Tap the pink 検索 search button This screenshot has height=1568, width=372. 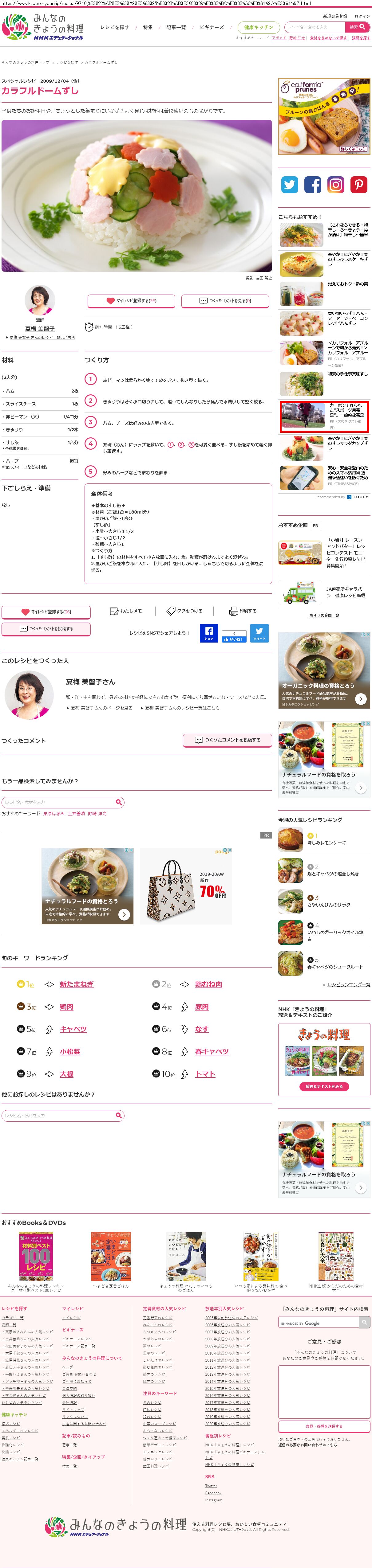[x=357, y=27]
